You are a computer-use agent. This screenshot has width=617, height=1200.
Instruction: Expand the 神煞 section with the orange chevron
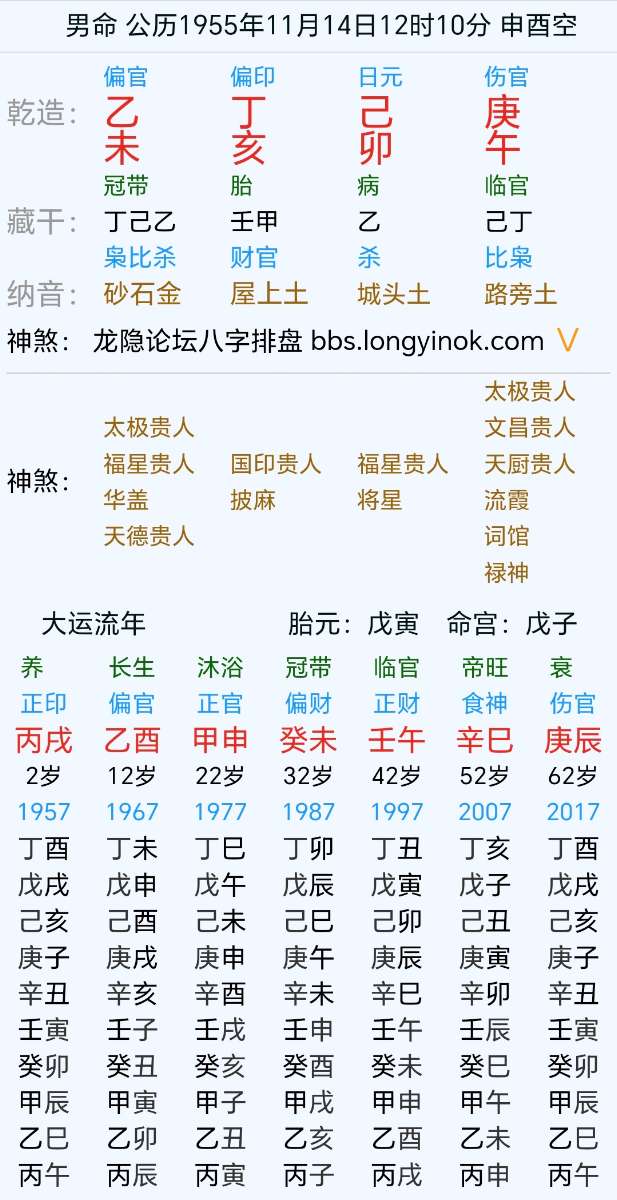(x=568, y=341)
